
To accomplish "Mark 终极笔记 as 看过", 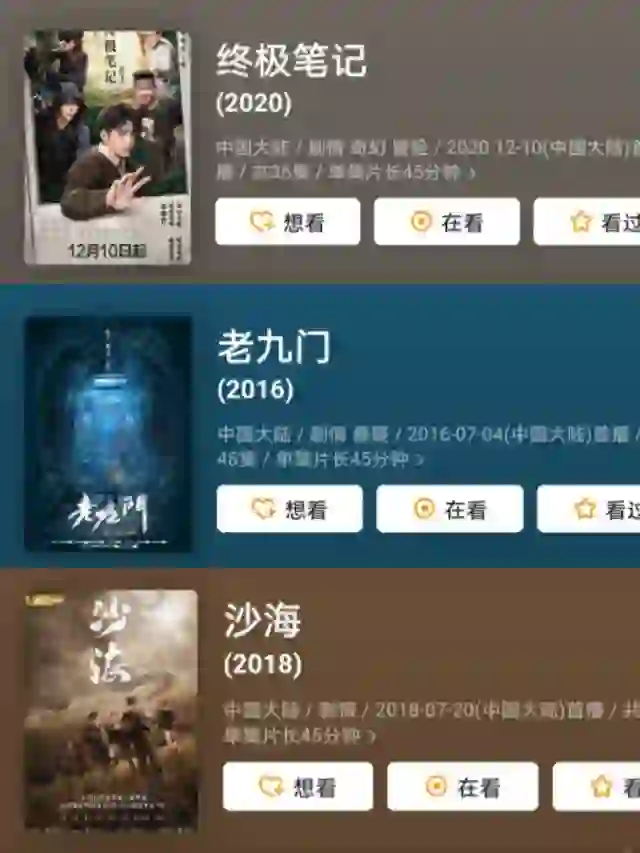I will tap(590, 222).
